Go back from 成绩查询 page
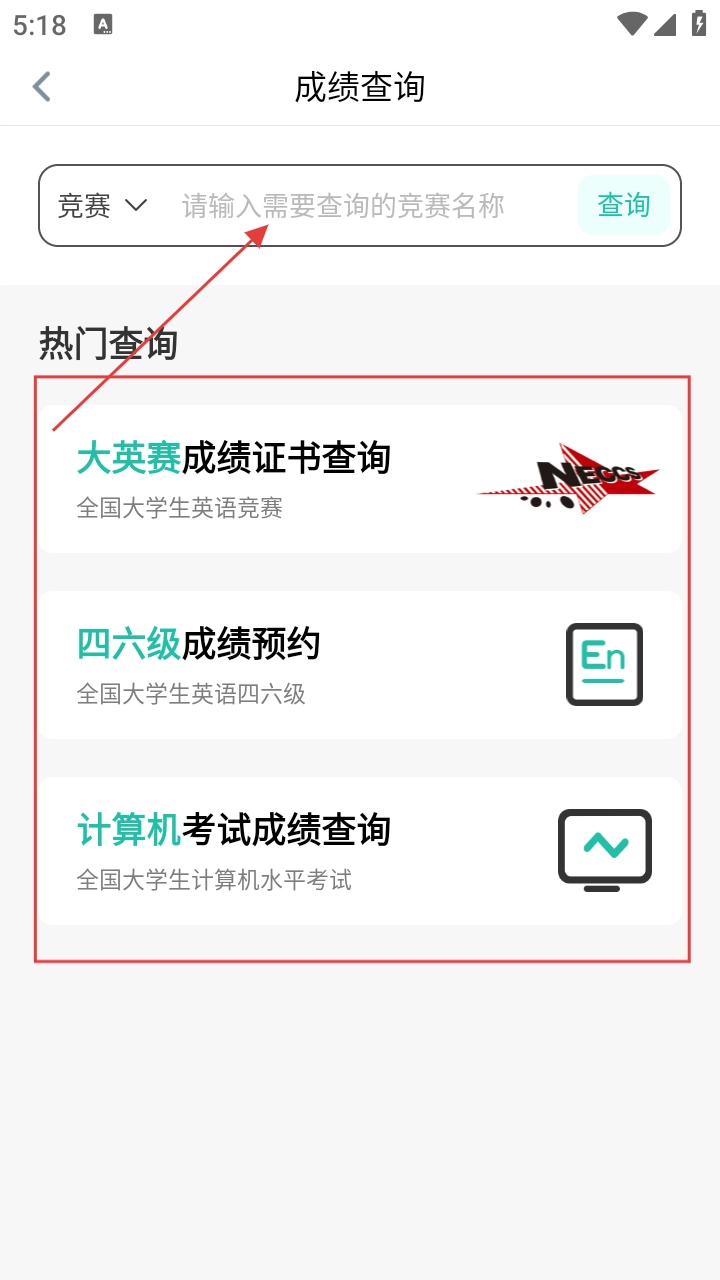Screen dimensions: 720x1280 click(42, 87)
